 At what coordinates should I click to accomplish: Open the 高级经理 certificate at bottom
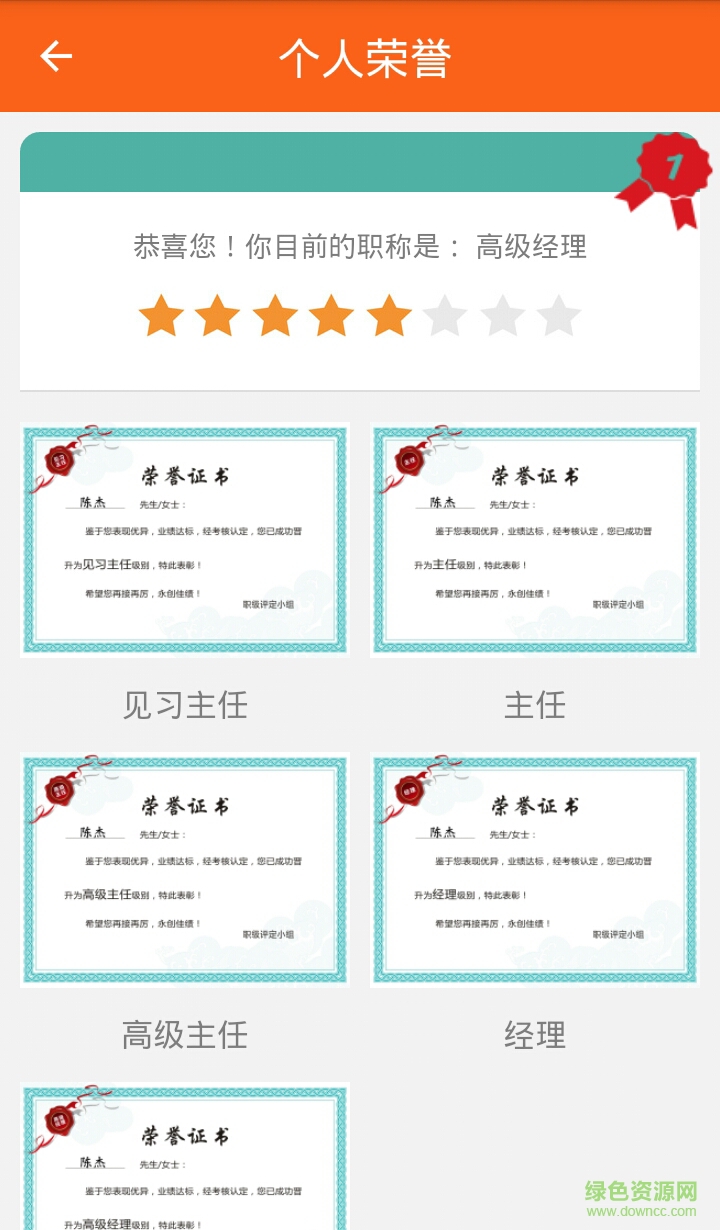pyautogui.click(x=185, y=1160)
